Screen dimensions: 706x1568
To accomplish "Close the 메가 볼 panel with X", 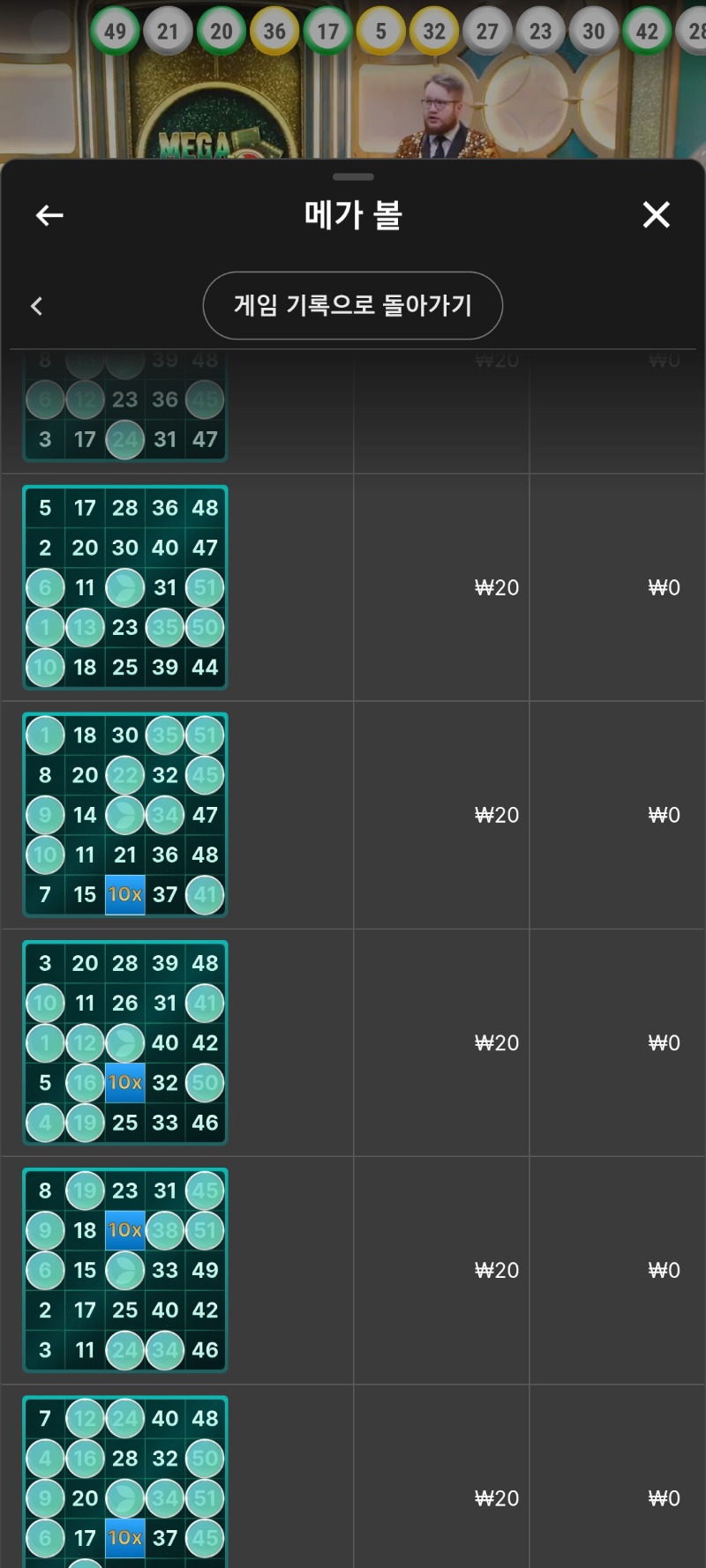I will [656, 214].
